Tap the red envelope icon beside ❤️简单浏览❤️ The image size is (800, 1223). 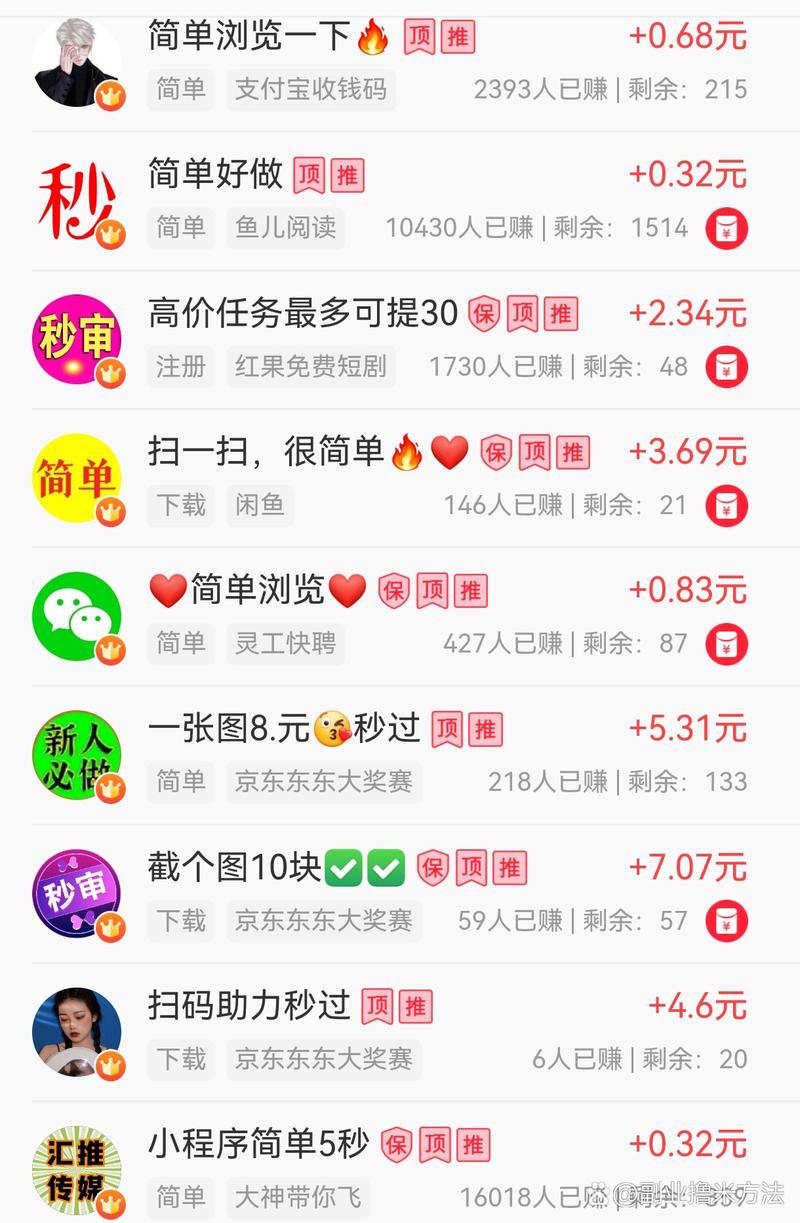[x=728, y=644]
